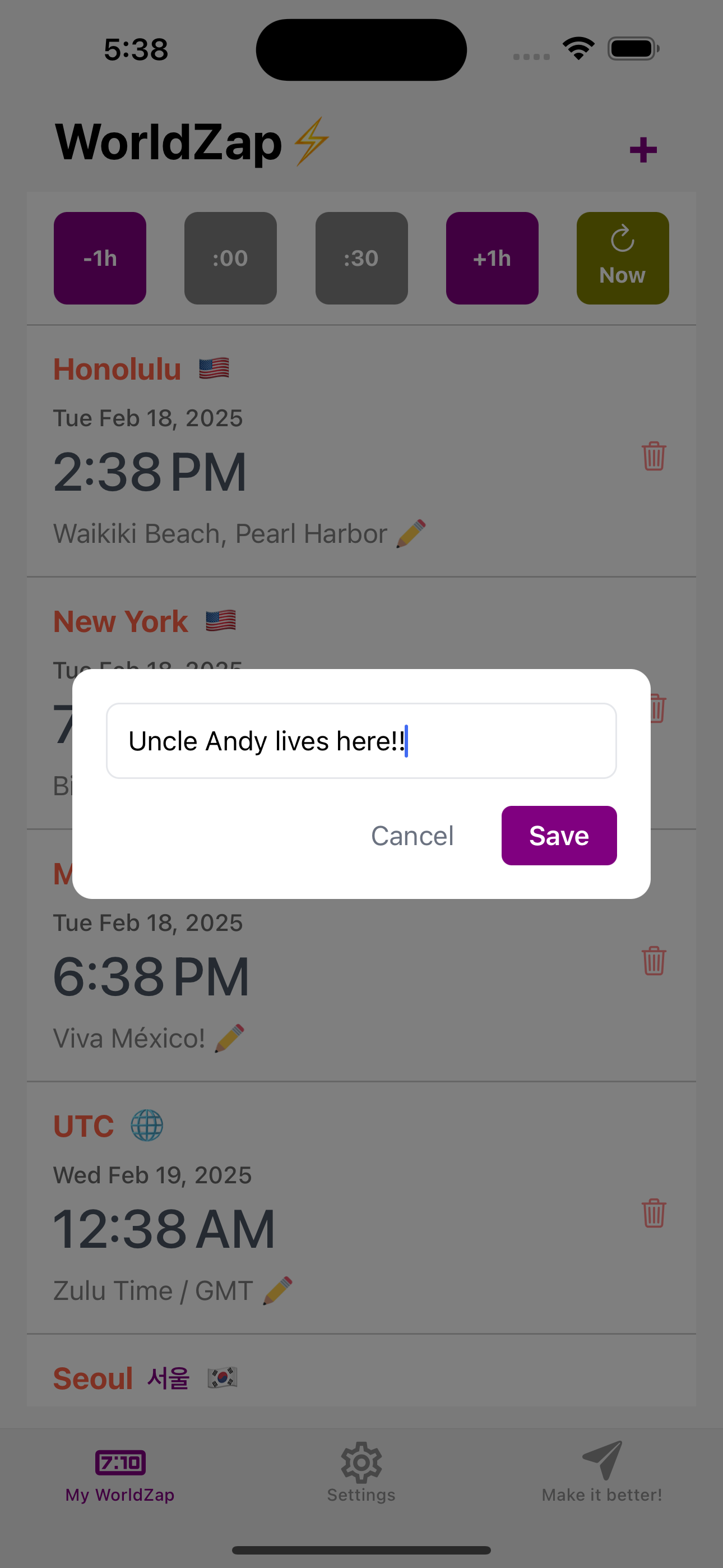723x1568 pixels.
Task: Go to the My WorldZap tab
Action: coord(120,1472)
